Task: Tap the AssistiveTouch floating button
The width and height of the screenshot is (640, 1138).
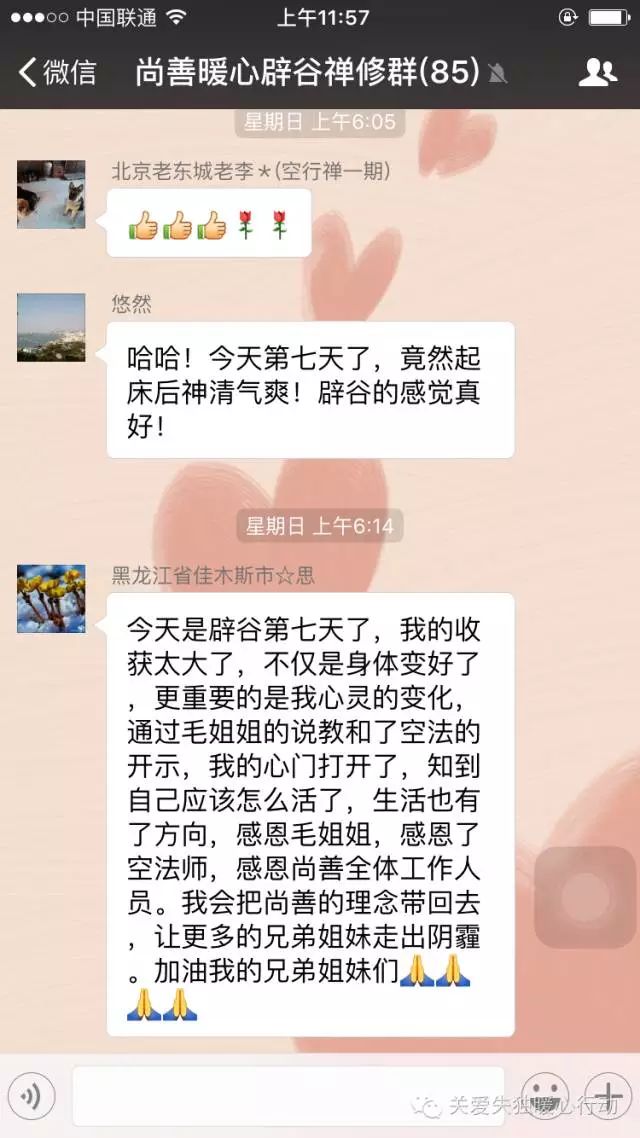Action: pos(585,897)
